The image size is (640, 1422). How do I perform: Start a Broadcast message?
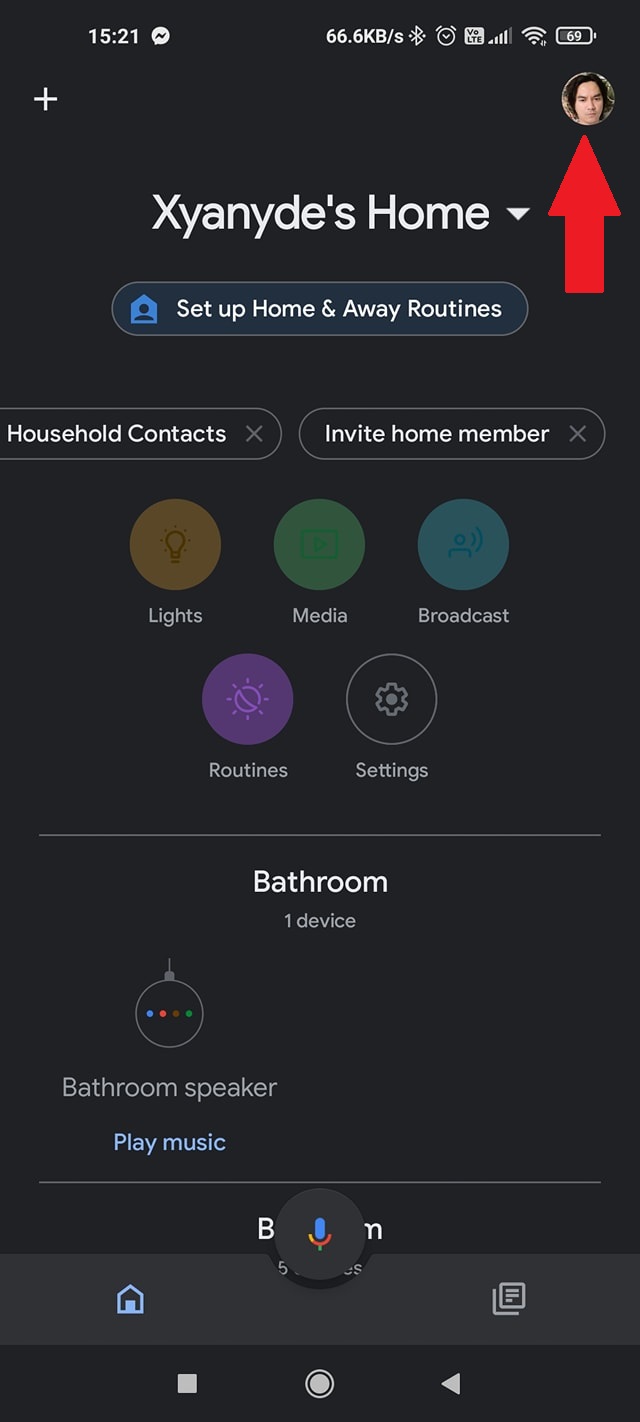point(463,545)
